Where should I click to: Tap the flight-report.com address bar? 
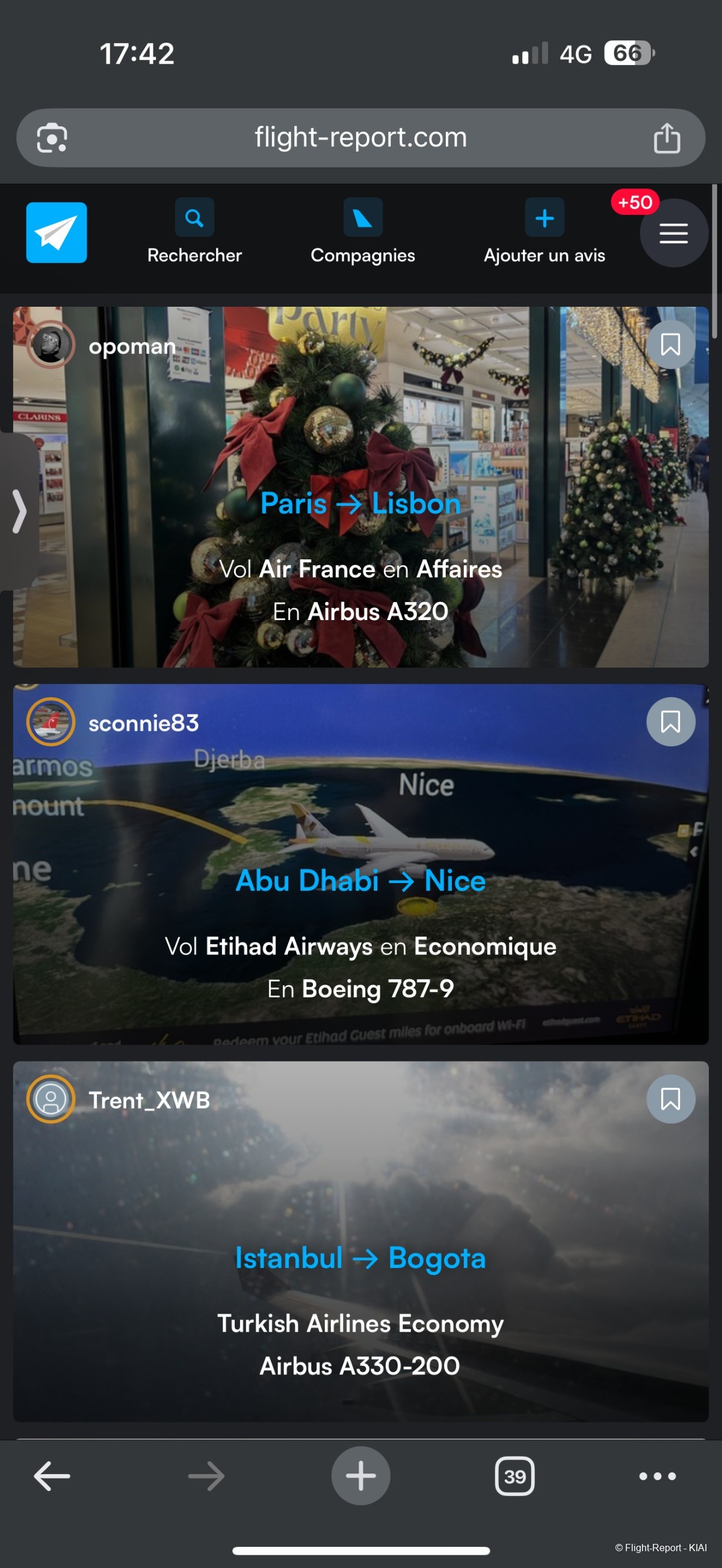pyautogui.click(x=360, y=138)
